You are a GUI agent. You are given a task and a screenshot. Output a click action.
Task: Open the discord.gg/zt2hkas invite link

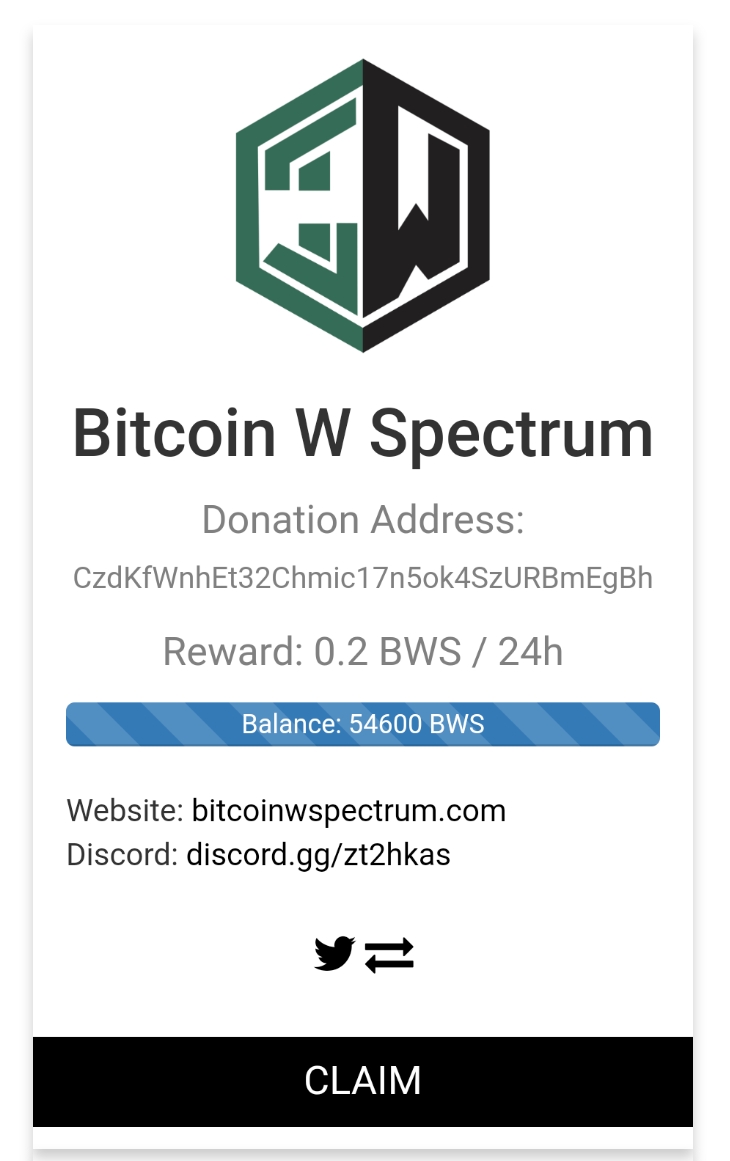click(318, 855)
